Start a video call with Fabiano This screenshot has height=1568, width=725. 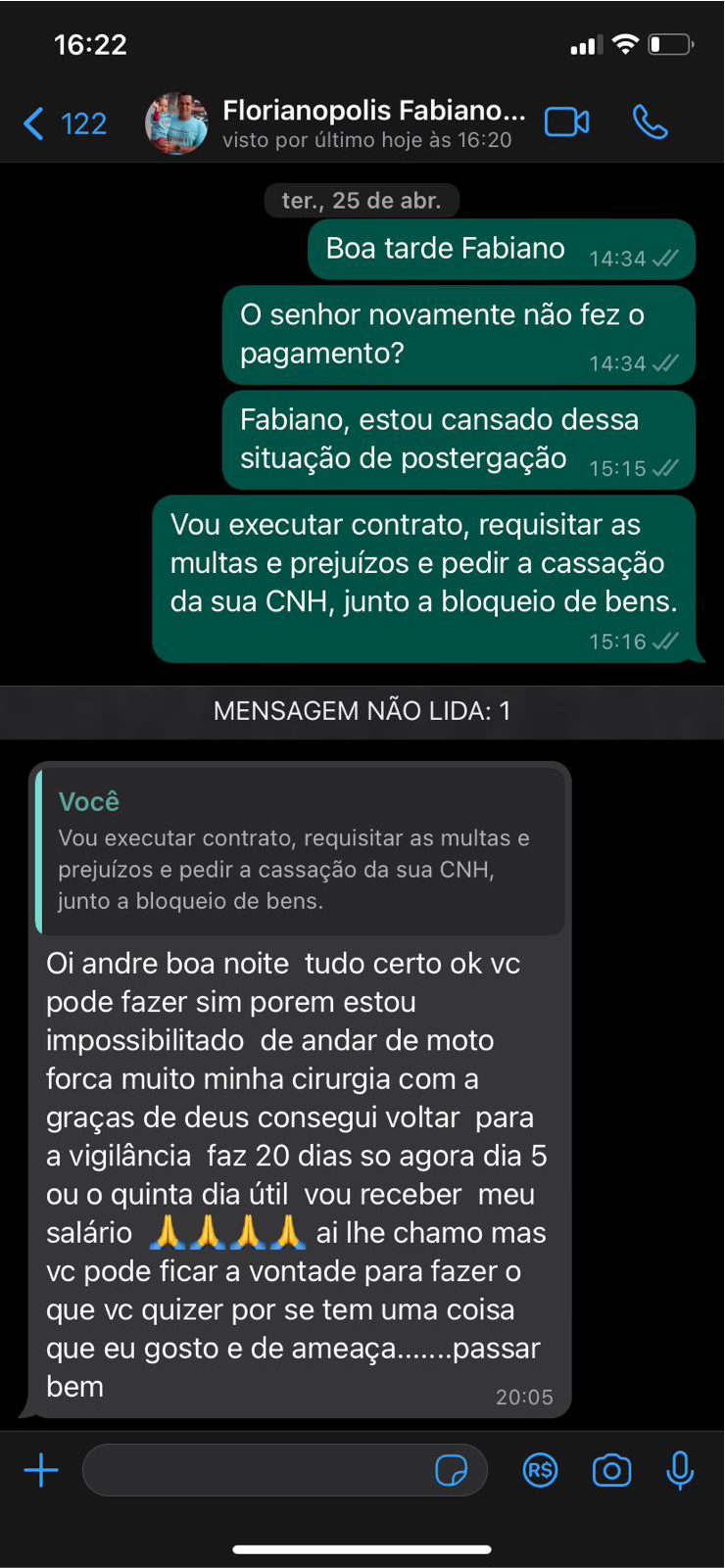tap(567, 122)
